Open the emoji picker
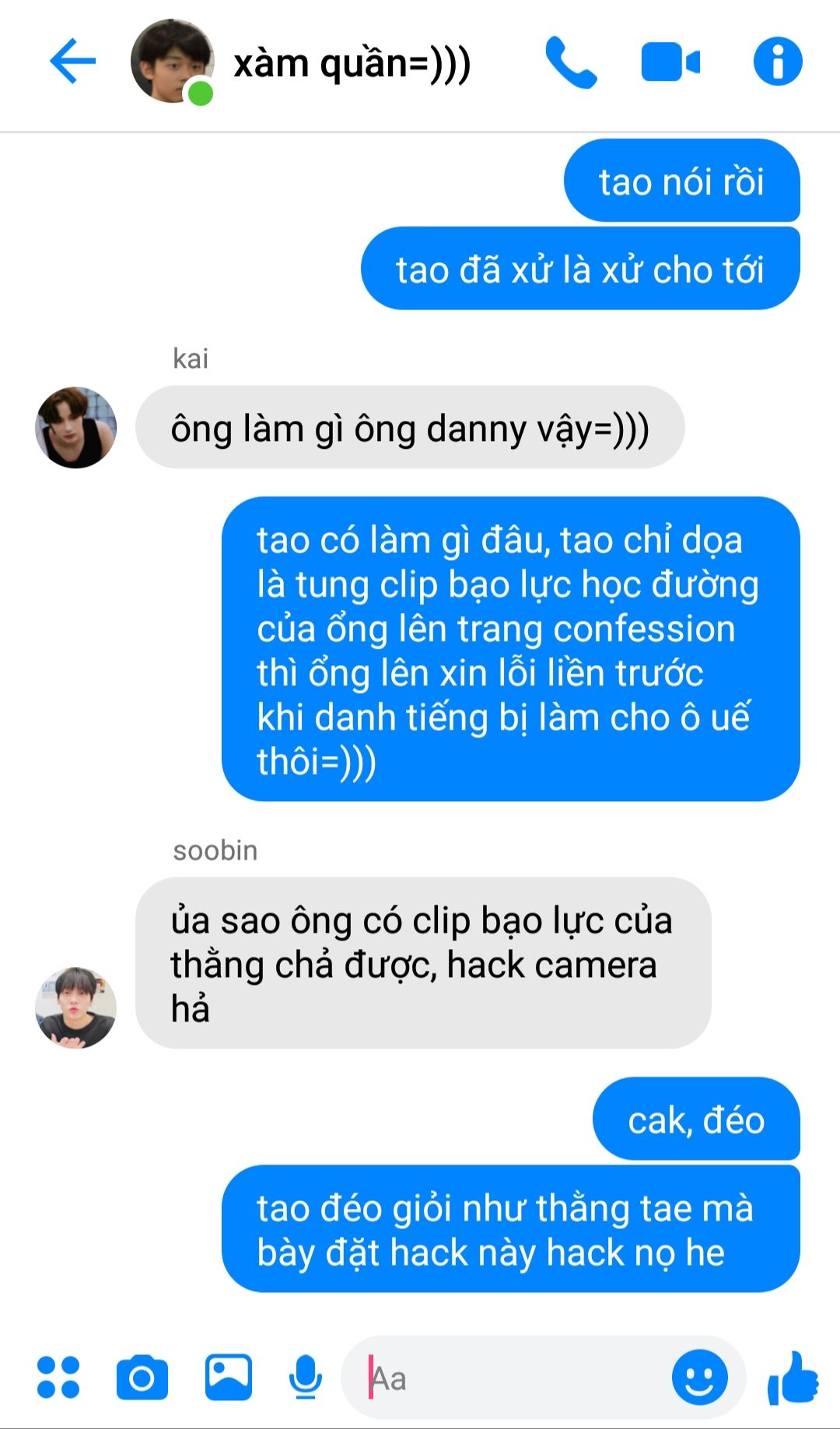 tap(700, 1377)
